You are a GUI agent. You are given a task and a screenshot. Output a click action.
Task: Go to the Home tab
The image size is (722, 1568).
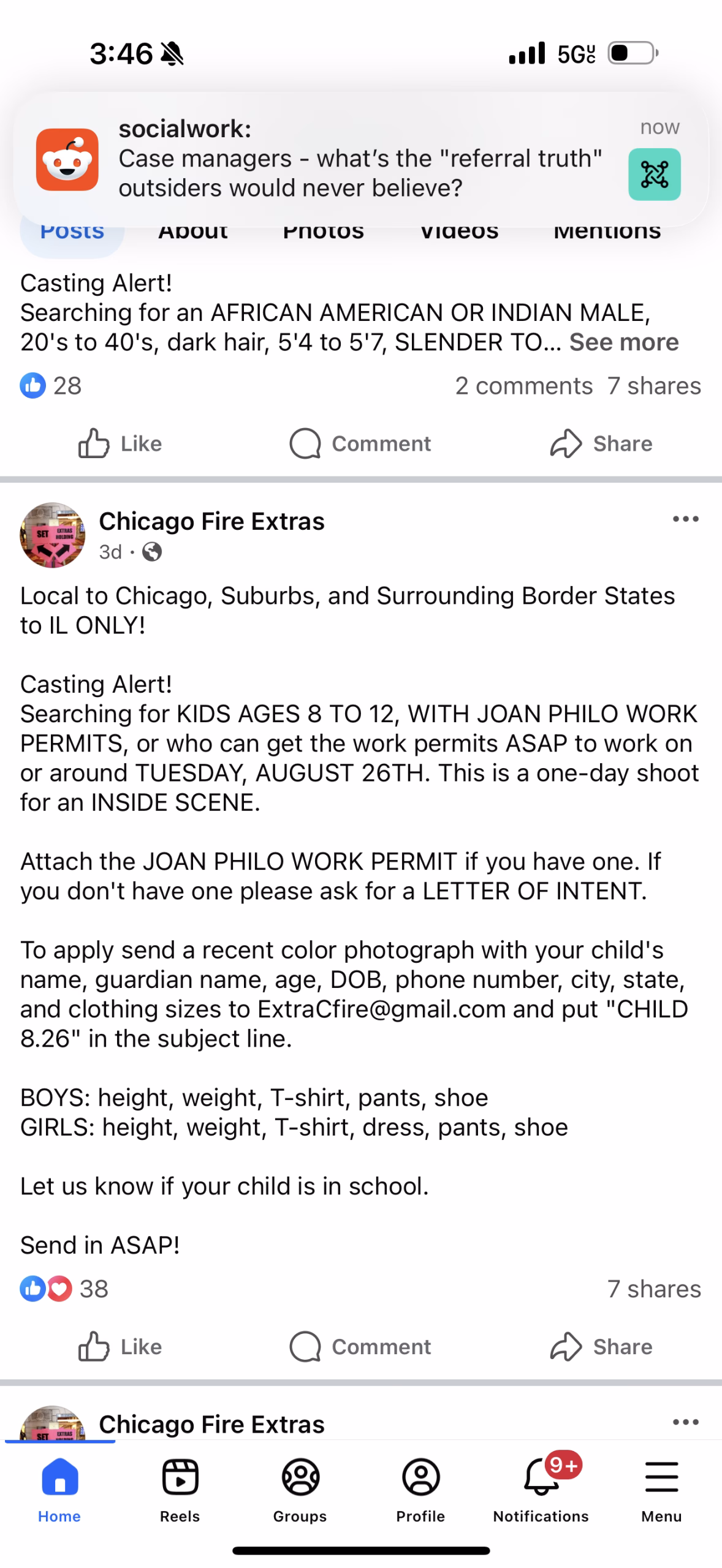(59, 1488)
